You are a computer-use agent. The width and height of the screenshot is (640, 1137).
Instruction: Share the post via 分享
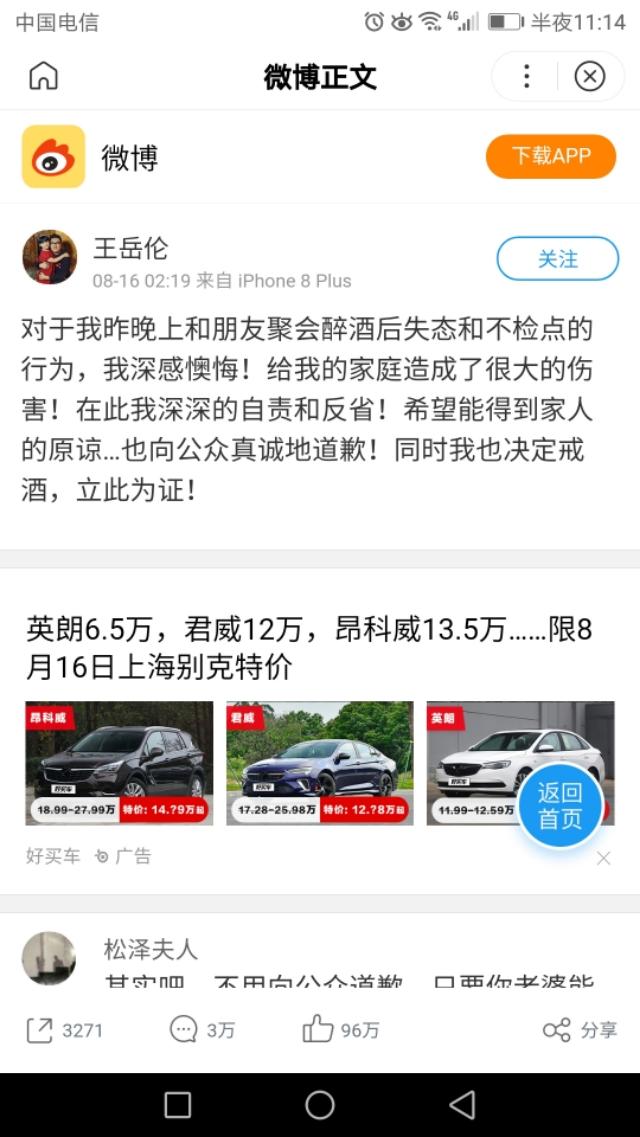pyautogui.click(x=580, y=1030)
